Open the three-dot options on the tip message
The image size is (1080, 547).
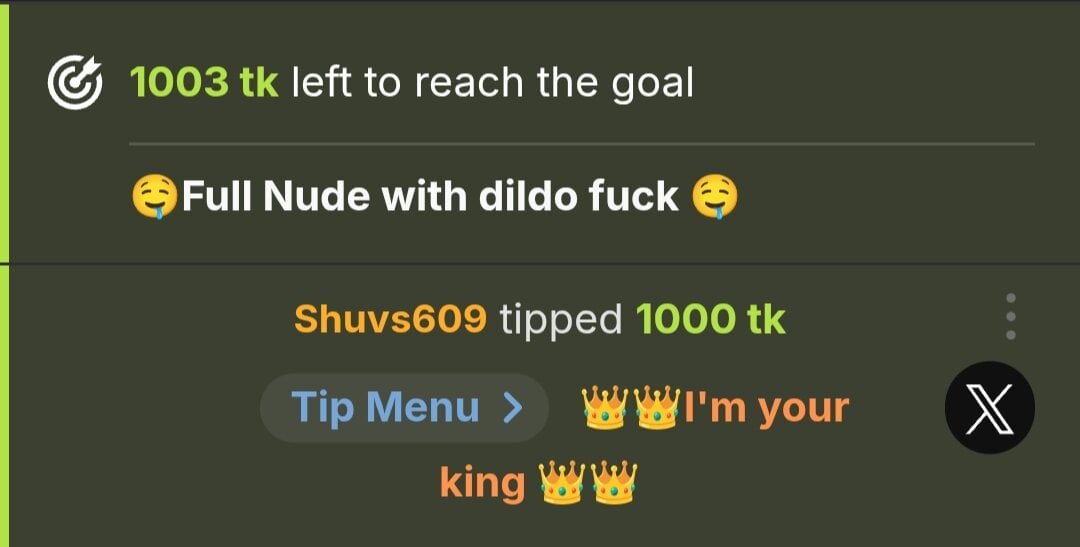(1011, 317)
